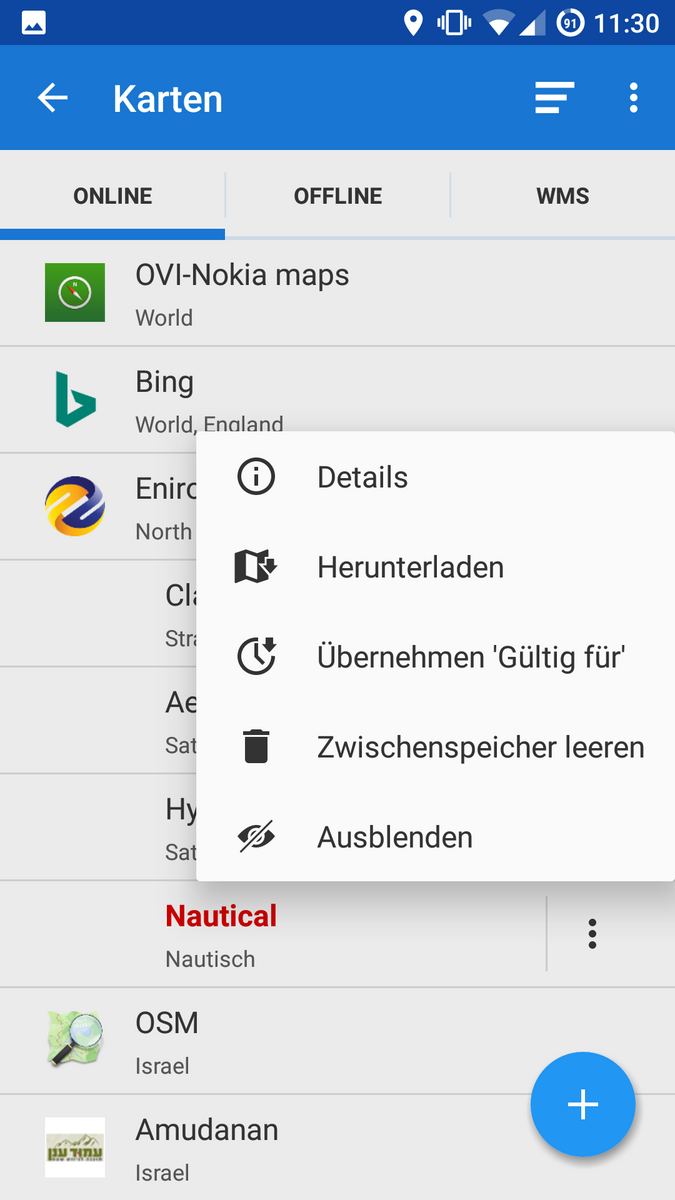Hide the map with Ausblenden

point(436,837)
